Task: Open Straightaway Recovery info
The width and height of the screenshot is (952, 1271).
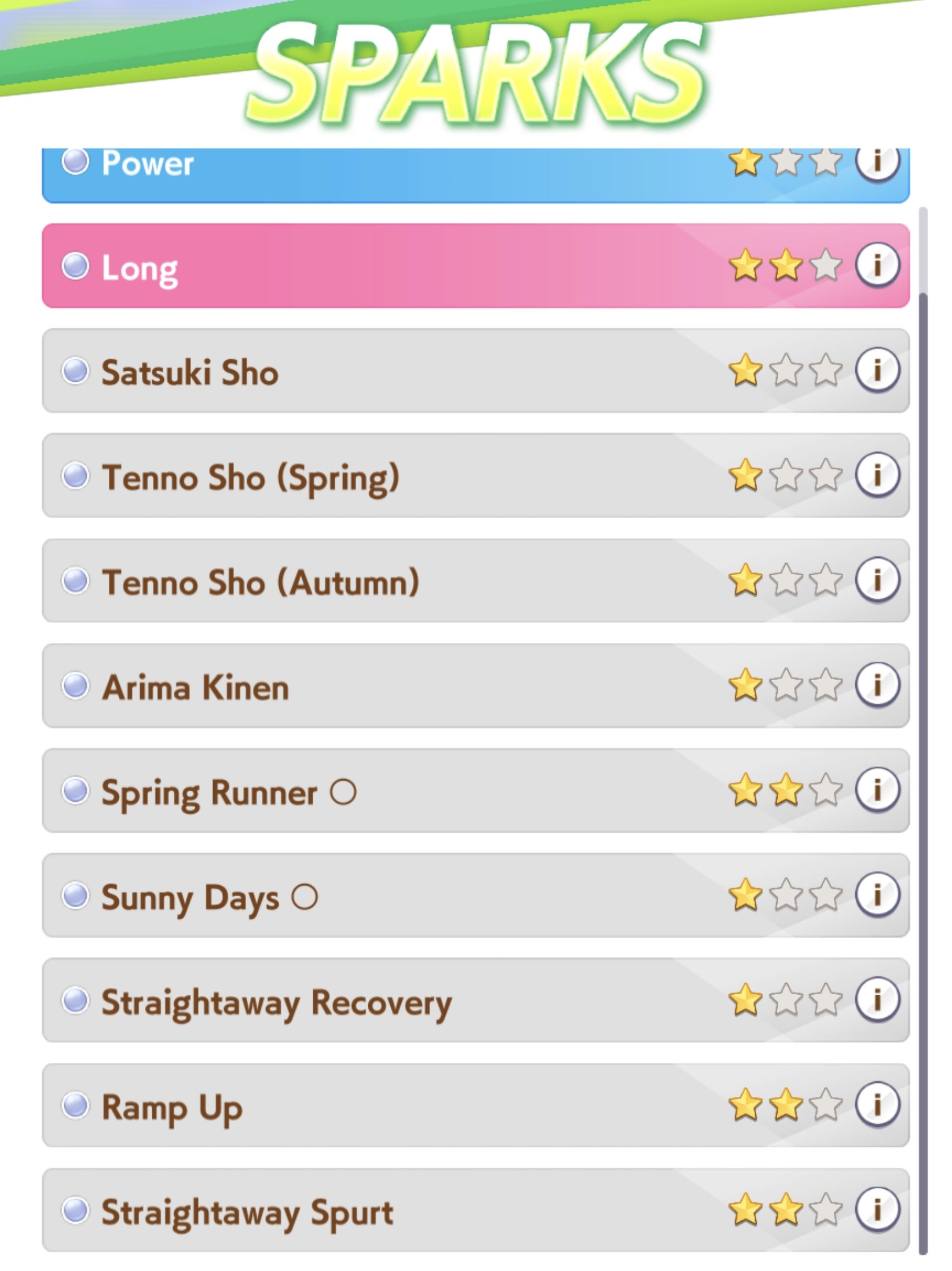Action: (877, 1000)
